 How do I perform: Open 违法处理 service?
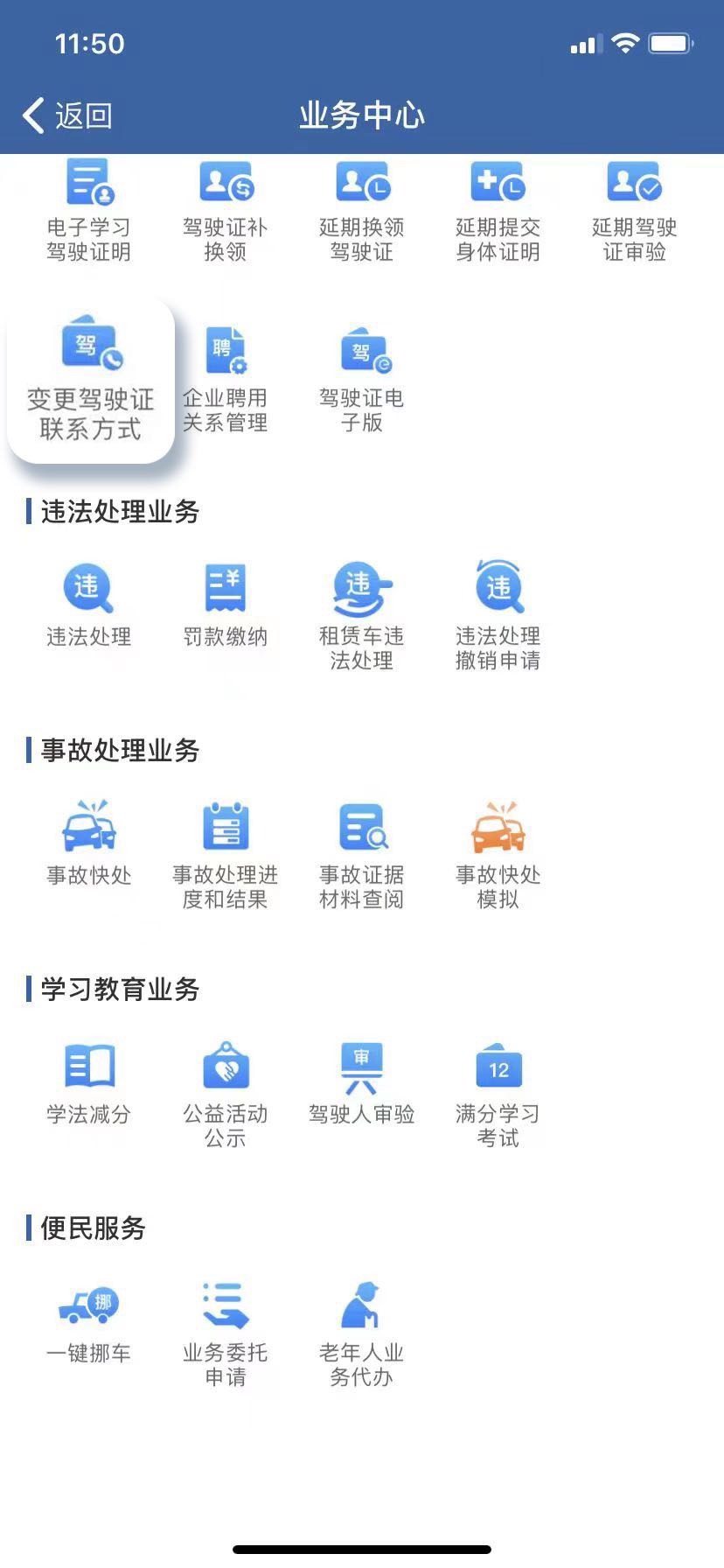click(88, 605)
